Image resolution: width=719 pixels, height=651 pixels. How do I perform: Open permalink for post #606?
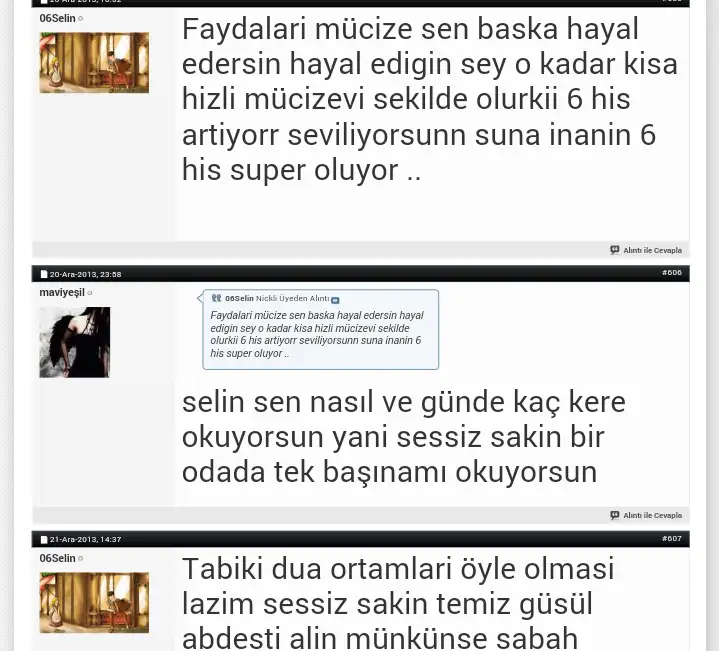click(x=671, y=273)
